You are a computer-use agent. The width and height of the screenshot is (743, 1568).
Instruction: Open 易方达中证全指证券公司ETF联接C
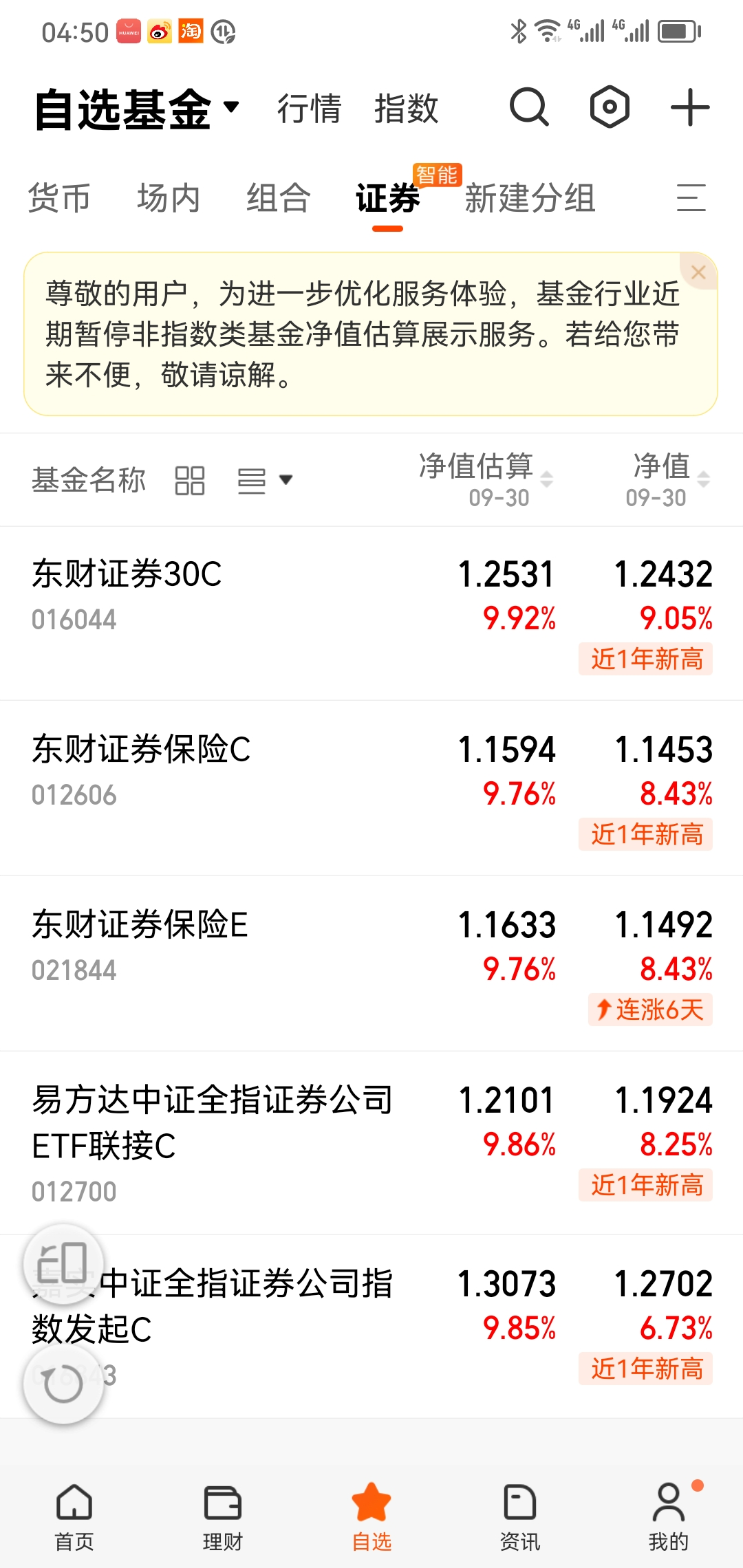(212, 1121)
